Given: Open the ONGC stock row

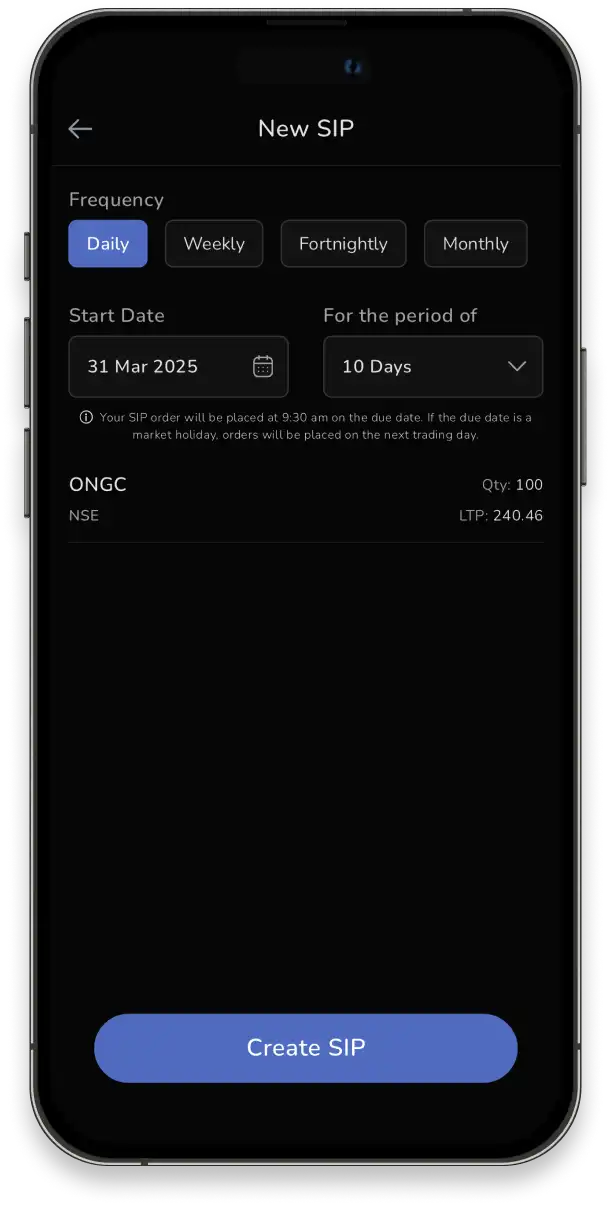Looking at the screenshot, I should [x=306, y=500].
